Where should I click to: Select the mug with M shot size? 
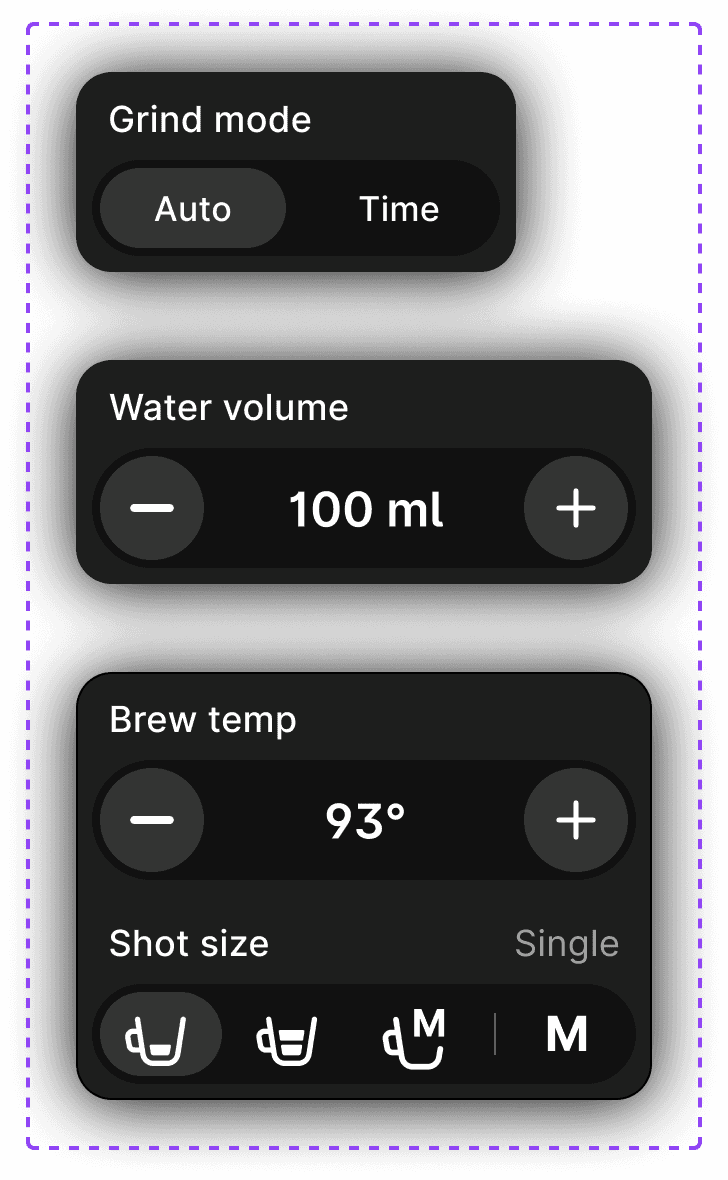click(413, 1036)
